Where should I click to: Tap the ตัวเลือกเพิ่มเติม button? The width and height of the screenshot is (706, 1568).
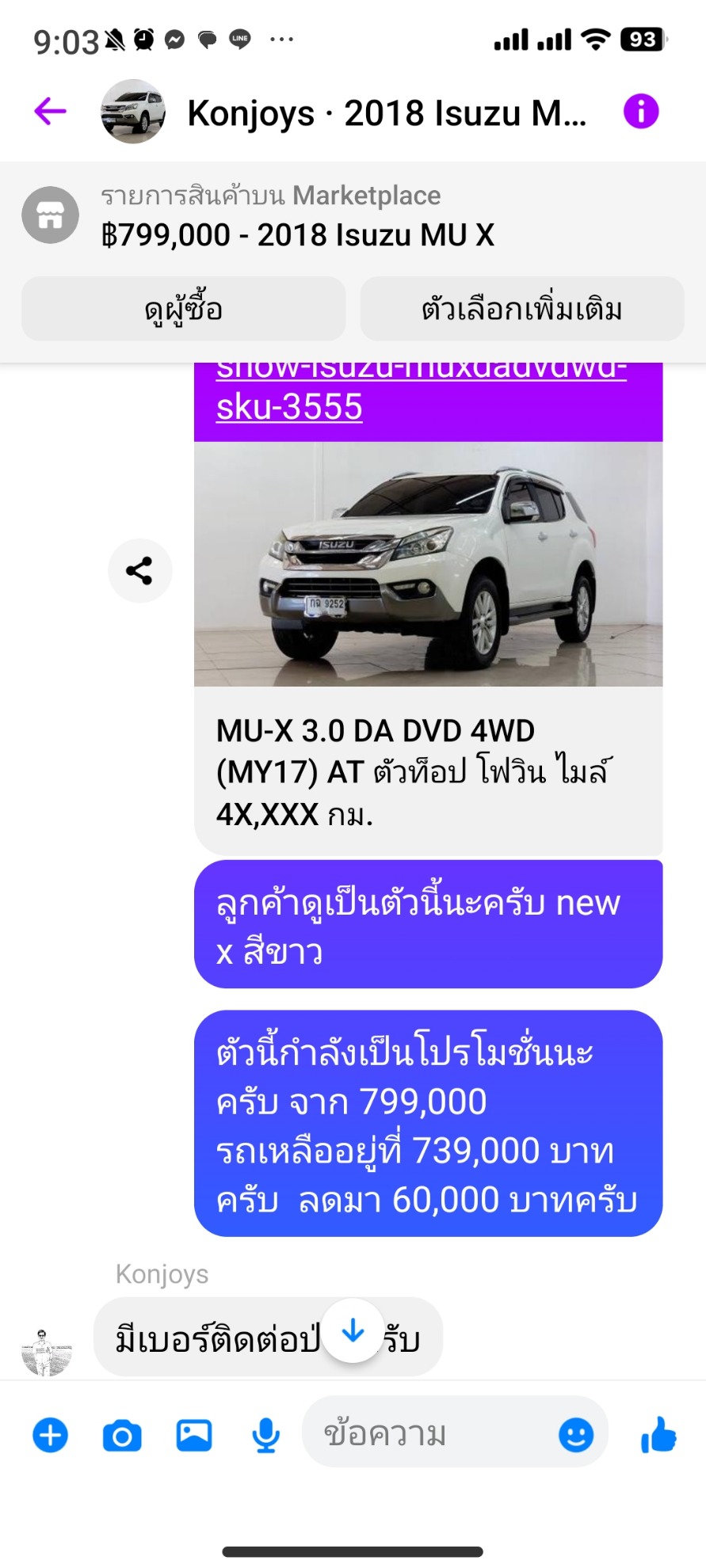[x=522, y=309]
